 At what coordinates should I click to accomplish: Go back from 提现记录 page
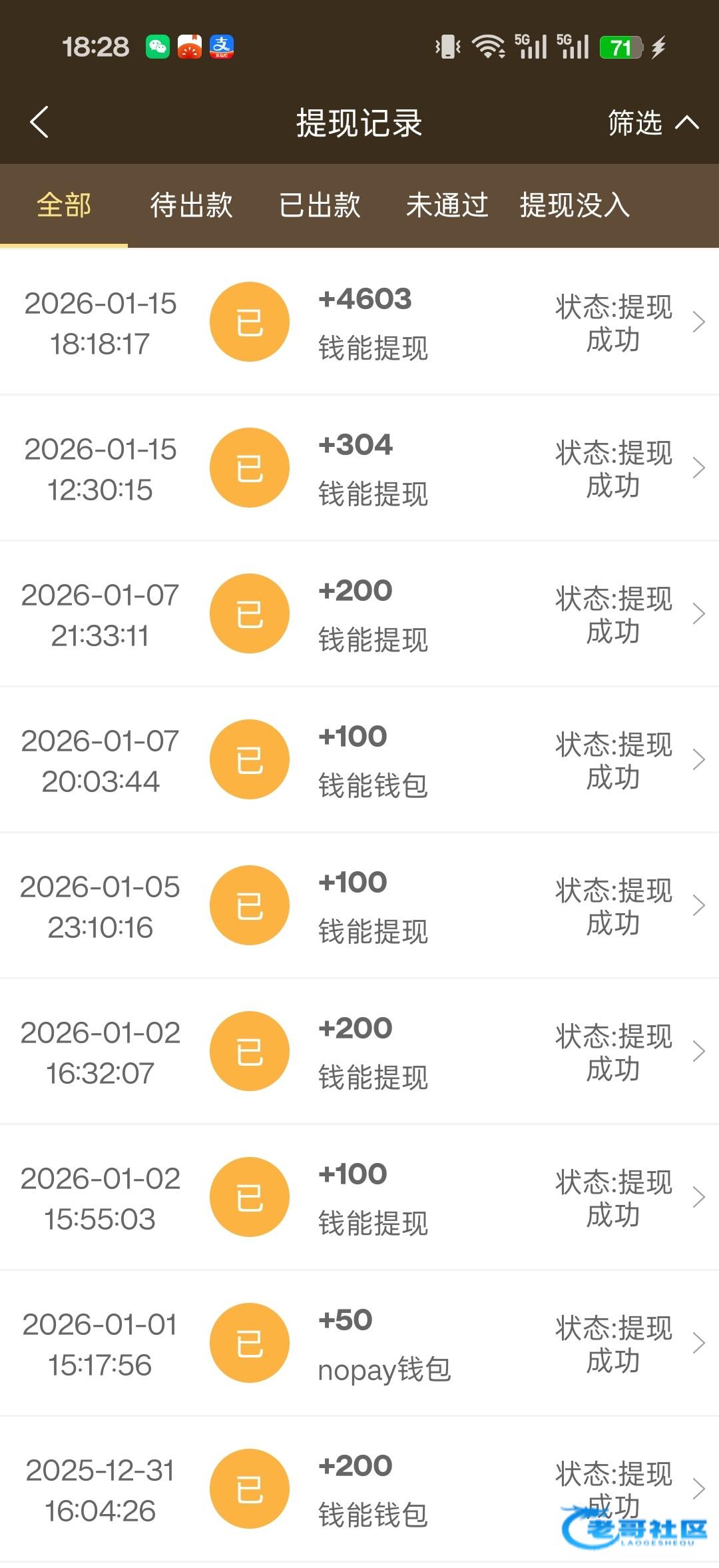[40, 123]
